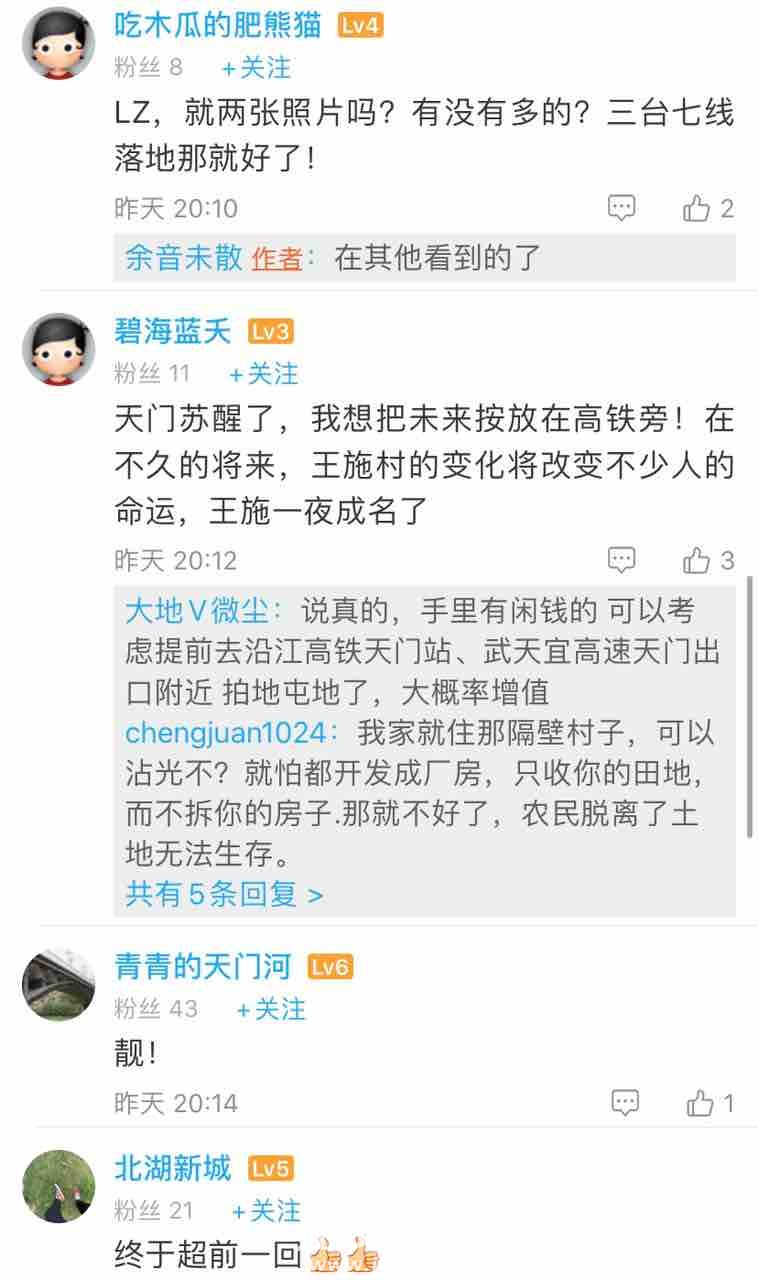
Task: Follow user 北湖新城
Action: [266, 1211]
